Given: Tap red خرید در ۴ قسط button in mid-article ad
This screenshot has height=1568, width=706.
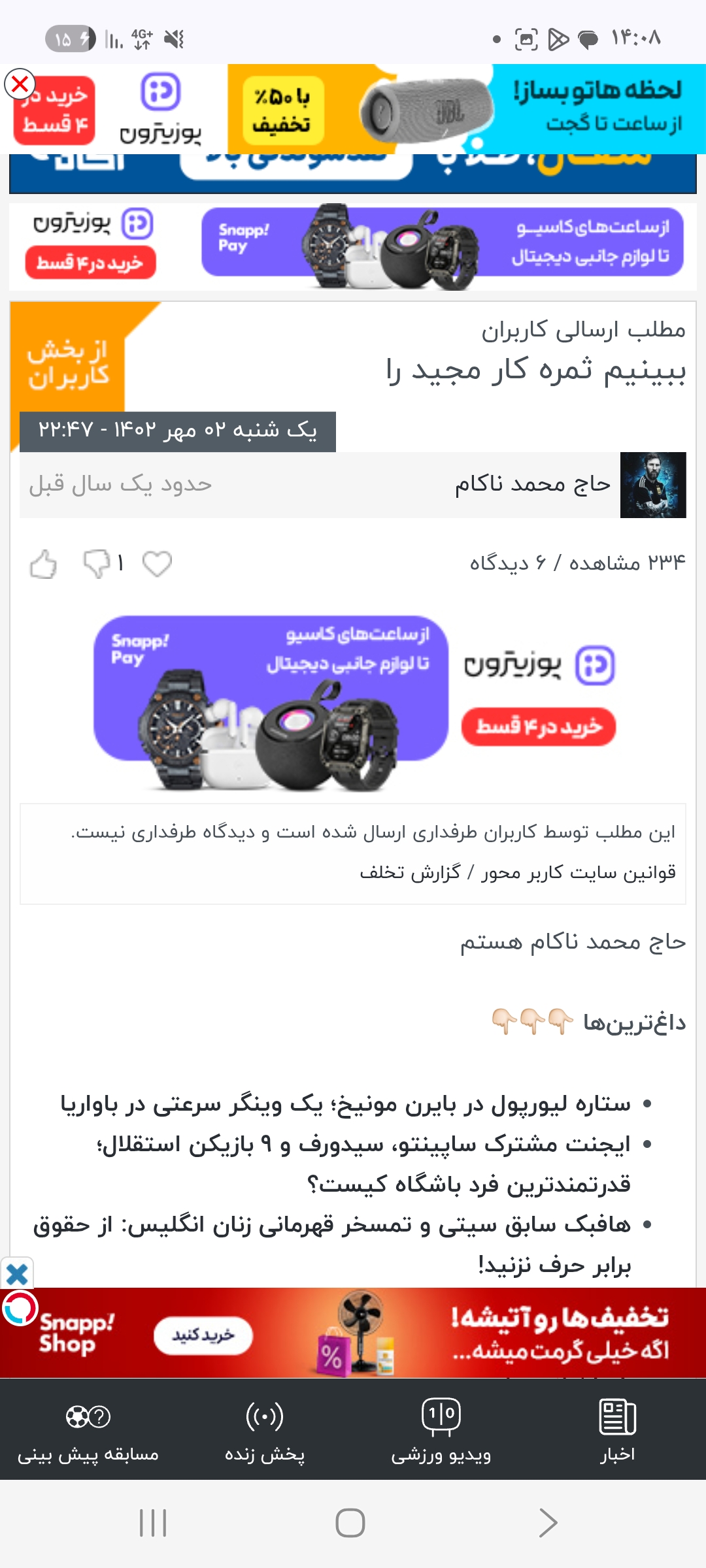Looking at the screenshot, I should 539,727.
